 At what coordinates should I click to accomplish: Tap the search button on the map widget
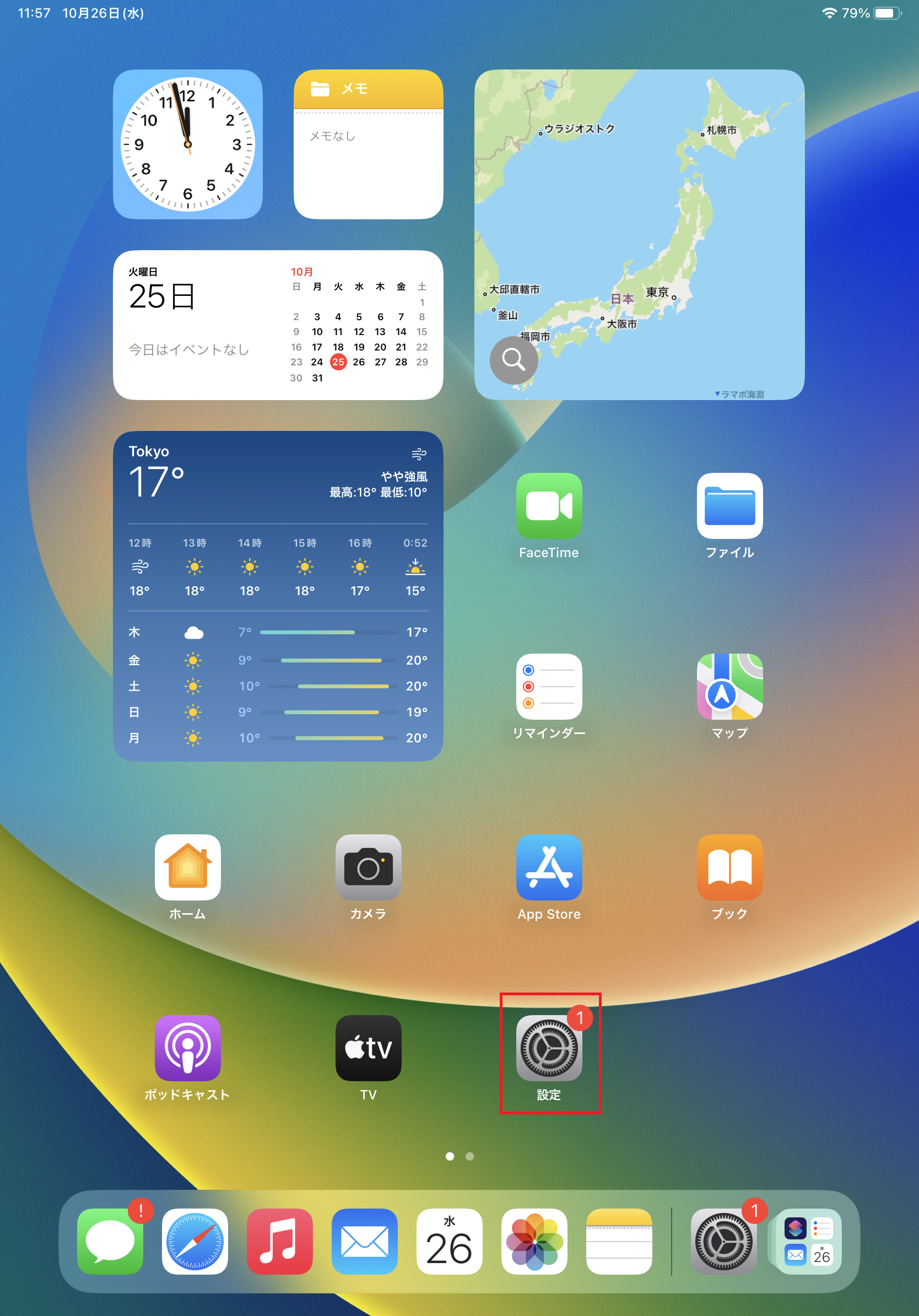pyautogui.click(x=513, y=360)
